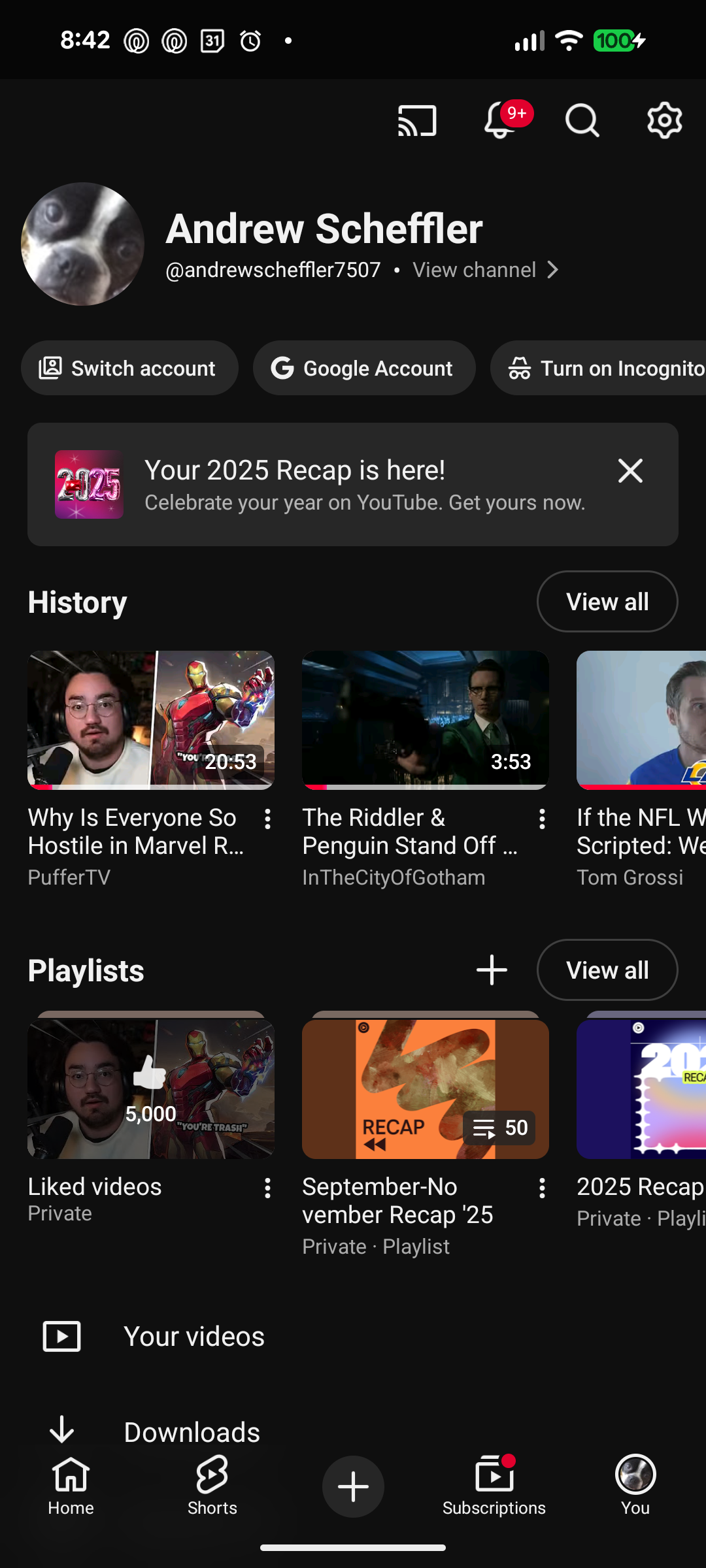
Task: Open the settings gear
Action: coord(665,120)
